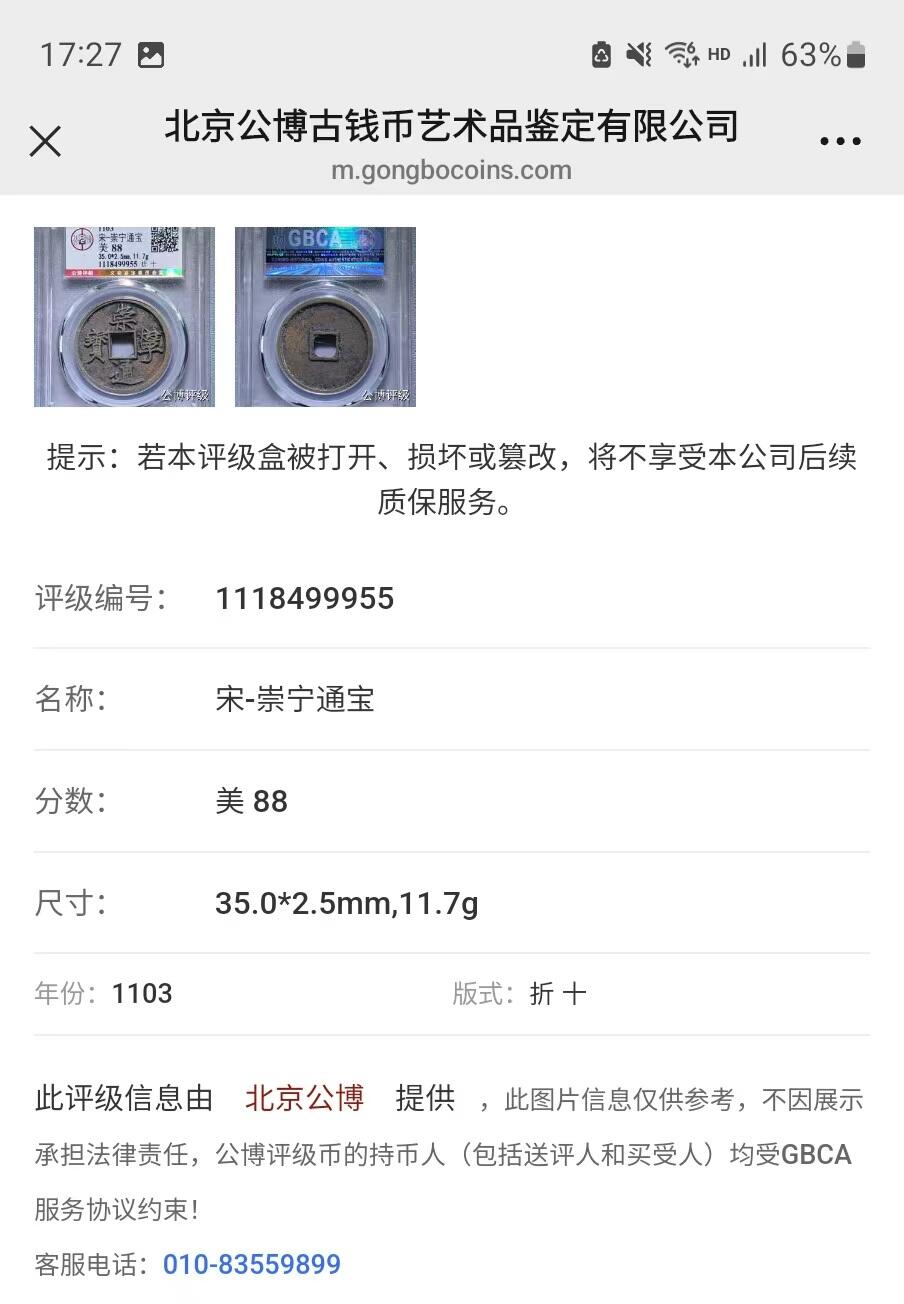The image size is (904, 1304).
Task: Tap the score value 美 88
Action: (251, 801)
